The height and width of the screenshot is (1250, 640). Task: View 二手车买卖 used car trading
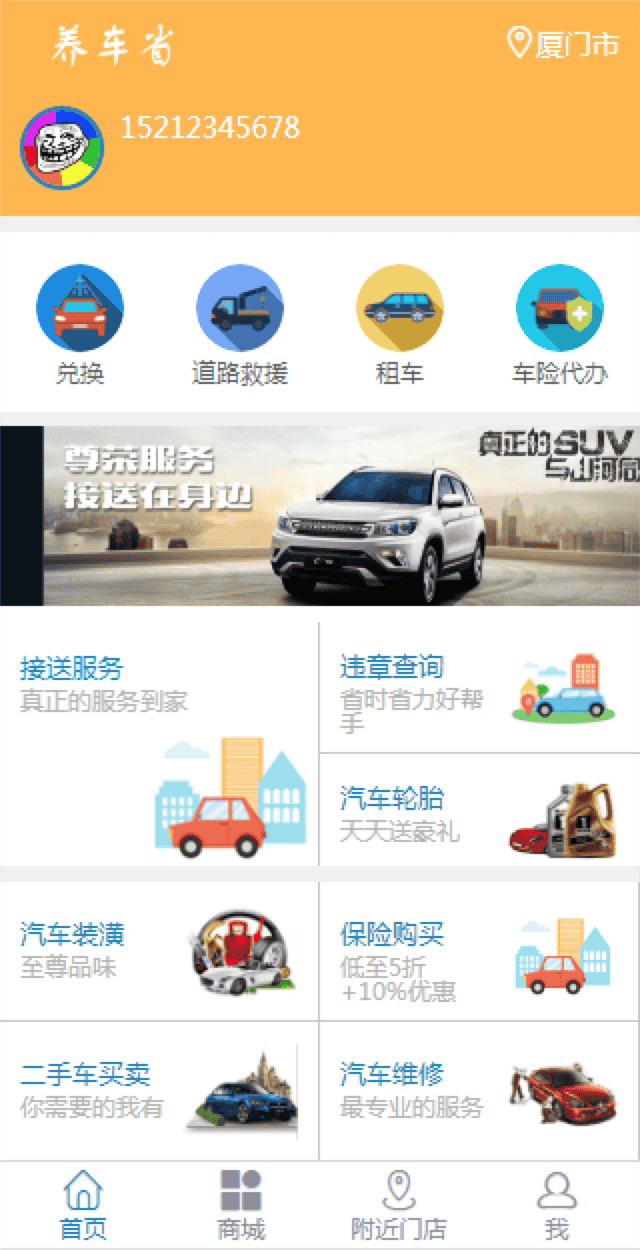click(159, 1091)
